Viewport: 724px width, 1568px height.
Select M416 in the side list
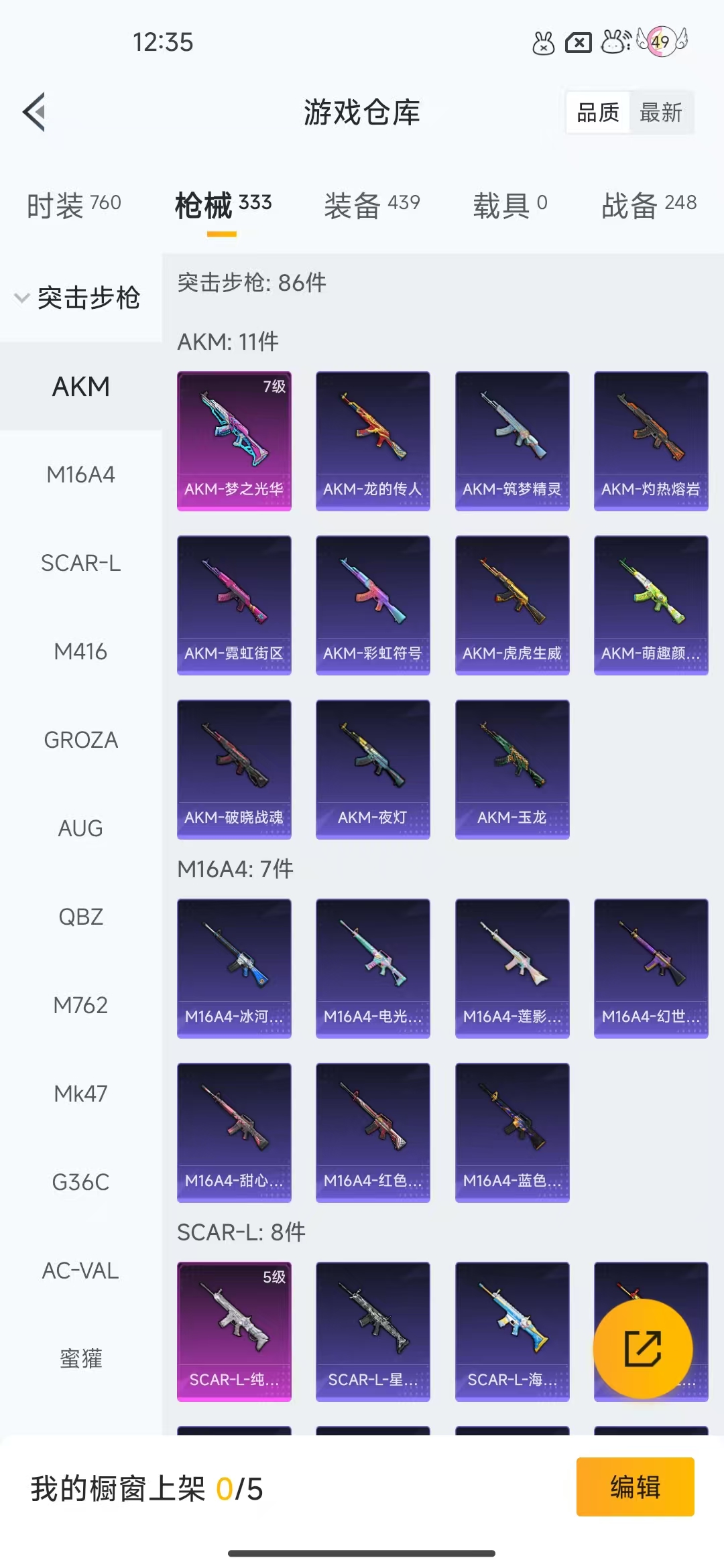(x=81, y=651)
